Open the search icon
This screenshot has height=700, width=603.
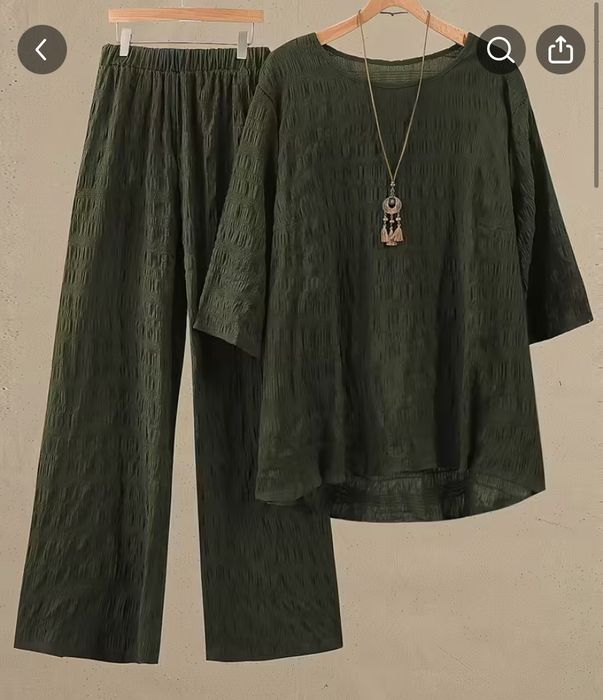click(501, 50)
